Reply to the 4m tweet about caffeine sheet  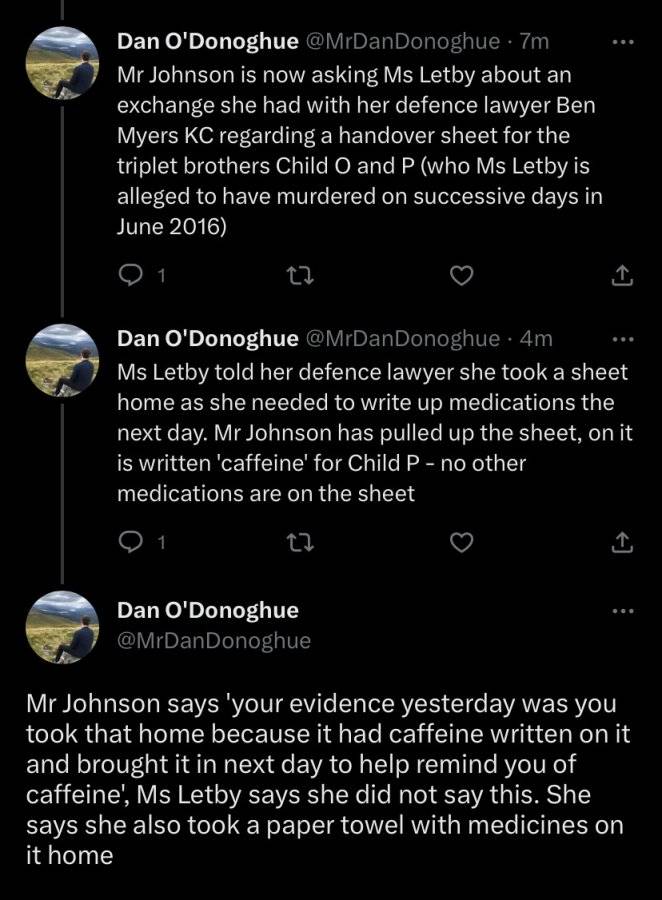point(130,542)
